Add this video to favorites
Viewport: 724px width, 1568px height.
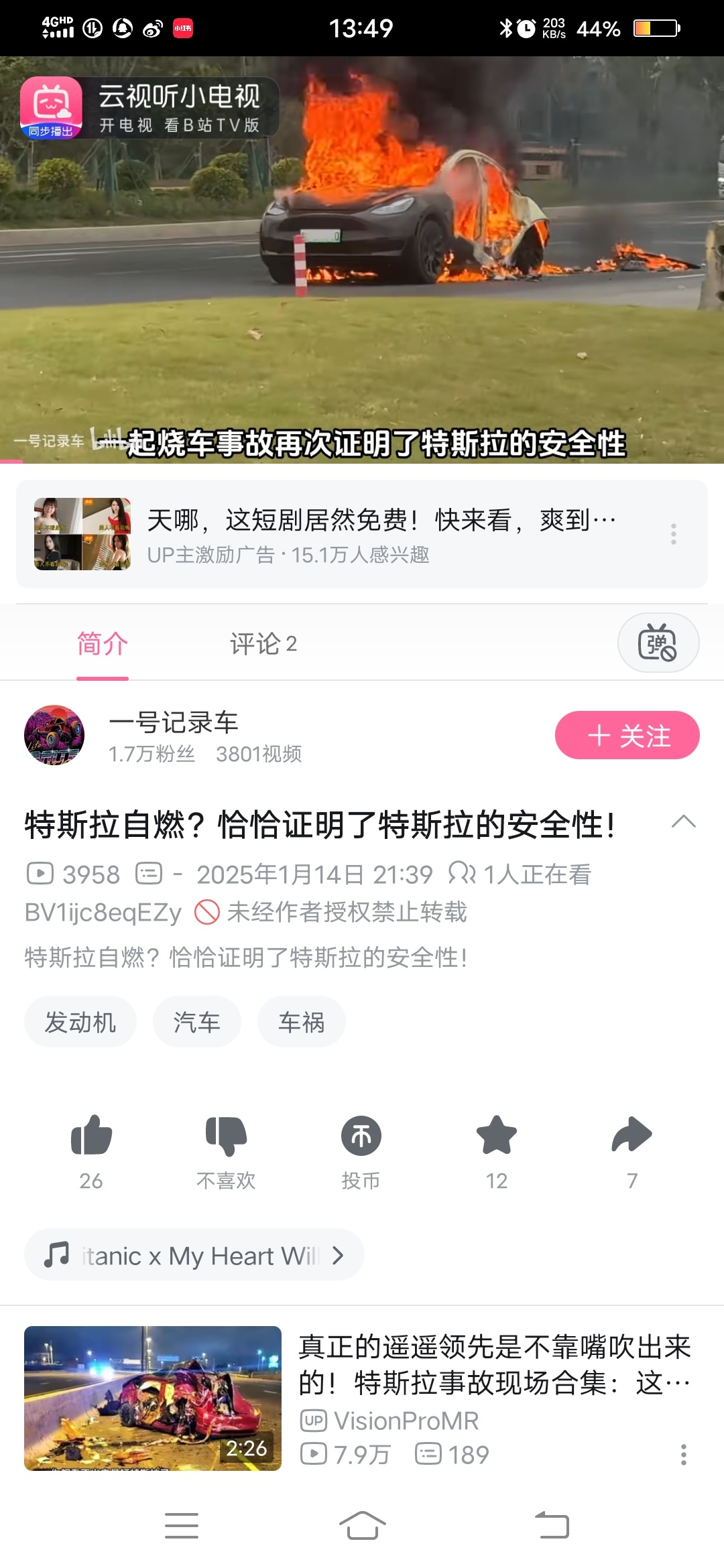(497, 1136)
